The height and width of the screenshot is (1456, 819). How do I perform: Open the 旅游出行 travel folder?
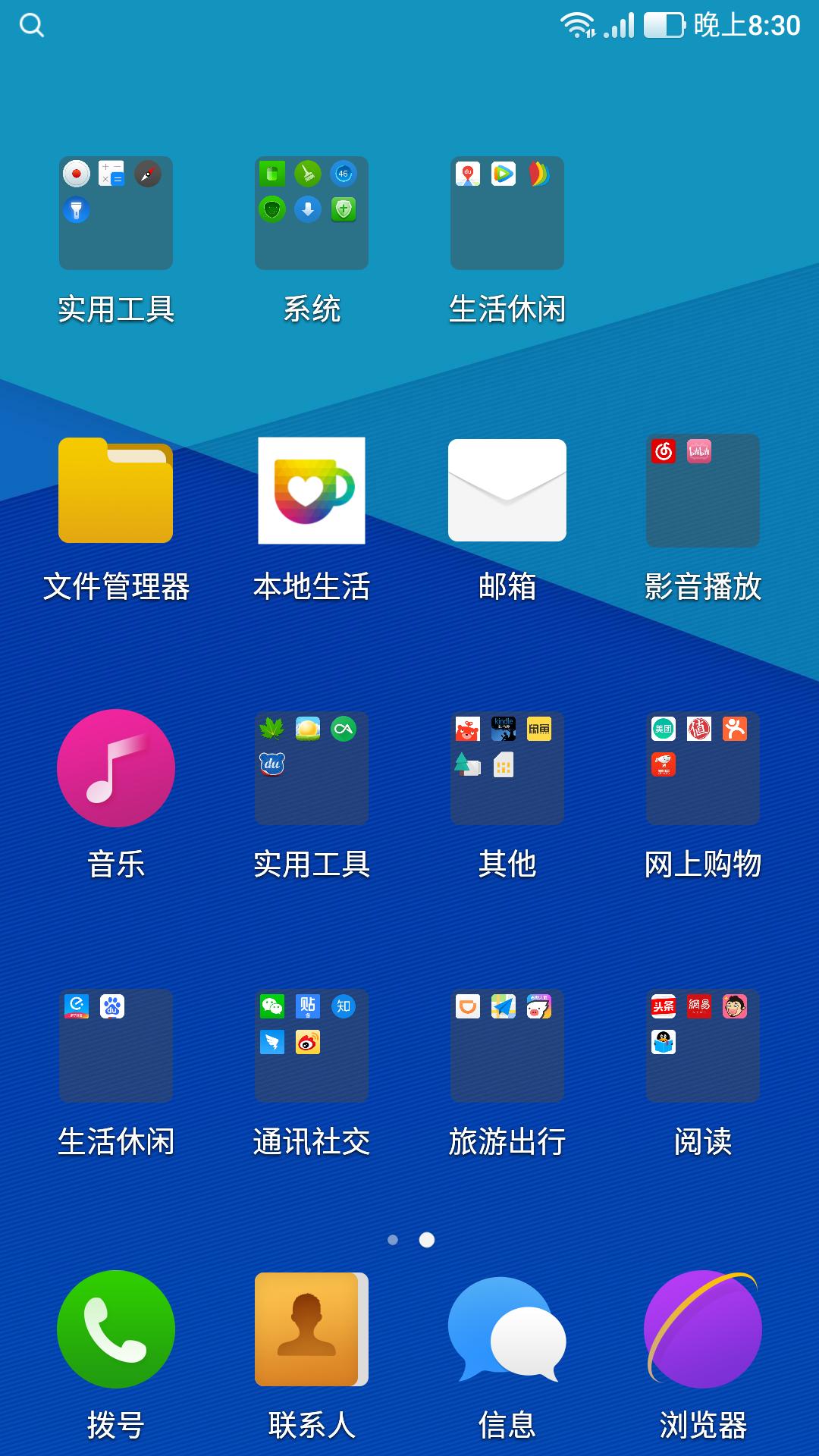[x=507, y=1046]
